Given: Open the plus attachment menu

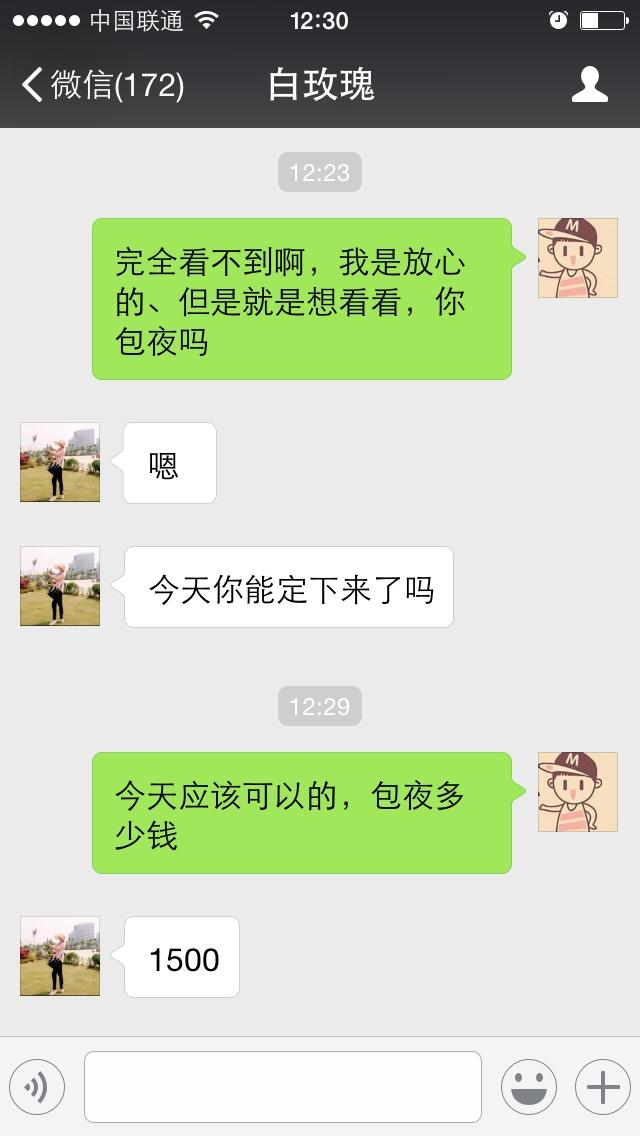Looking at the screenshot, I should [602, 1087].
